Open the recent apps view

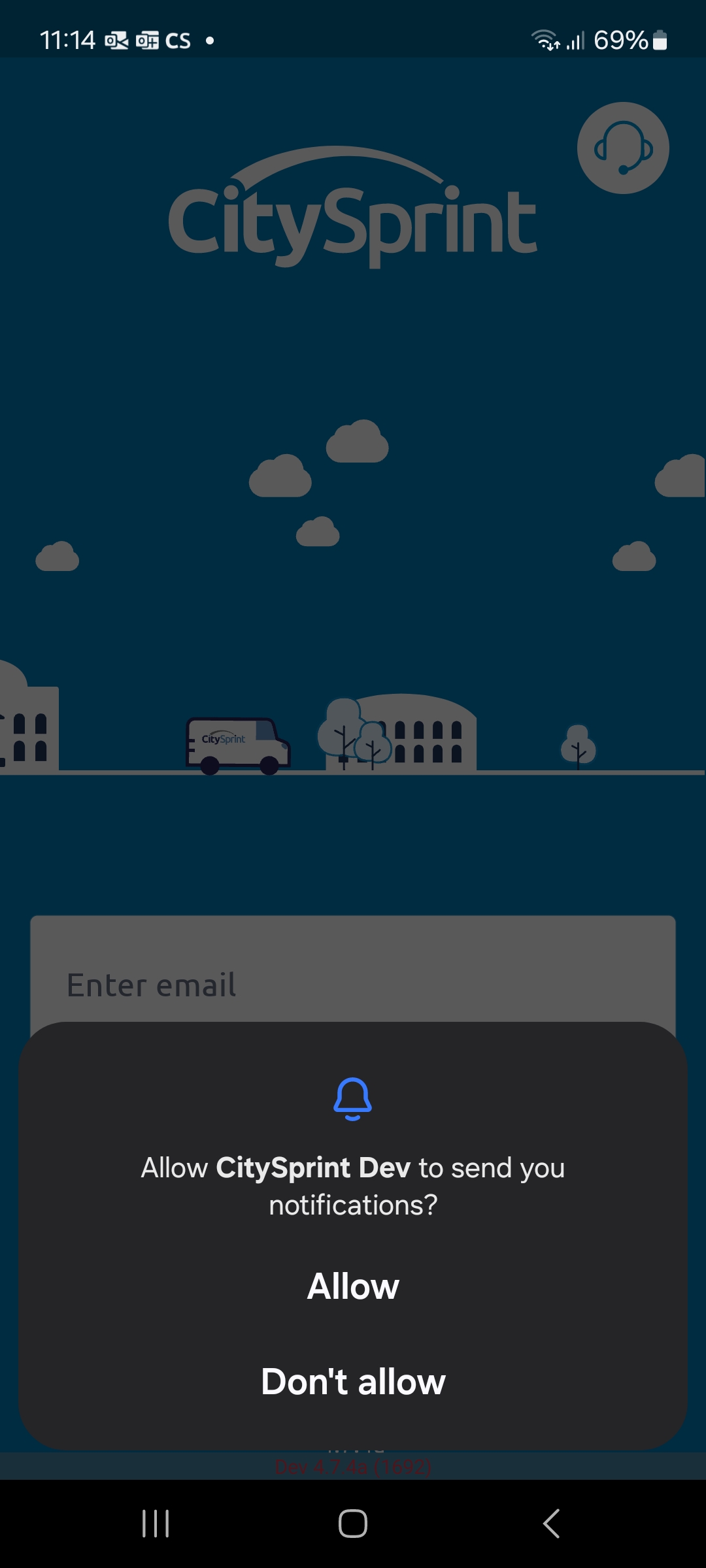coord(156,1524)
